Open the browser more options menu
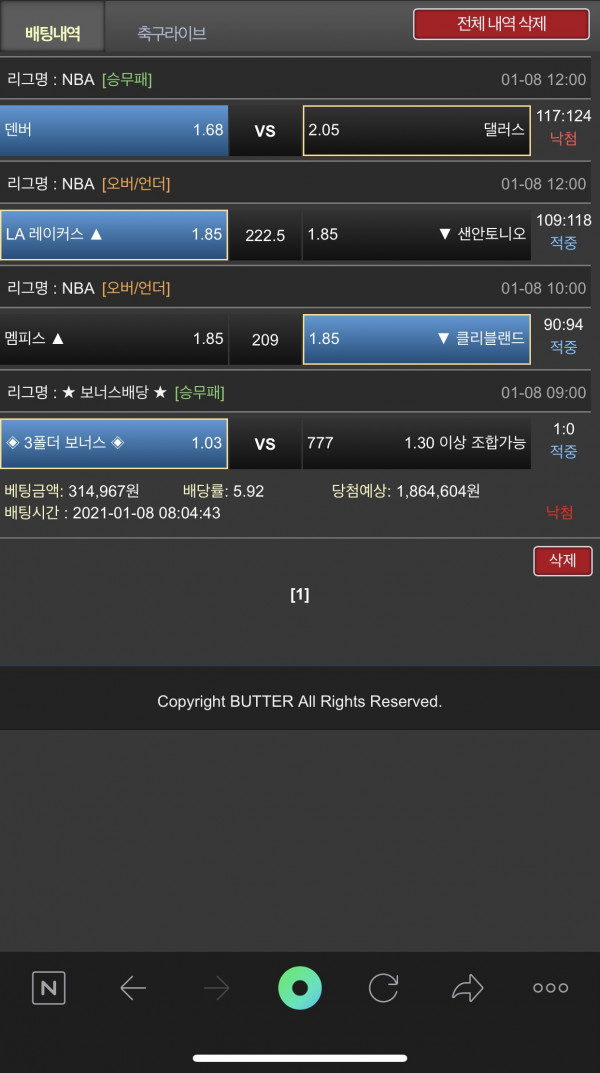Viewport: 600px width, 1073px height. point(550,989)
